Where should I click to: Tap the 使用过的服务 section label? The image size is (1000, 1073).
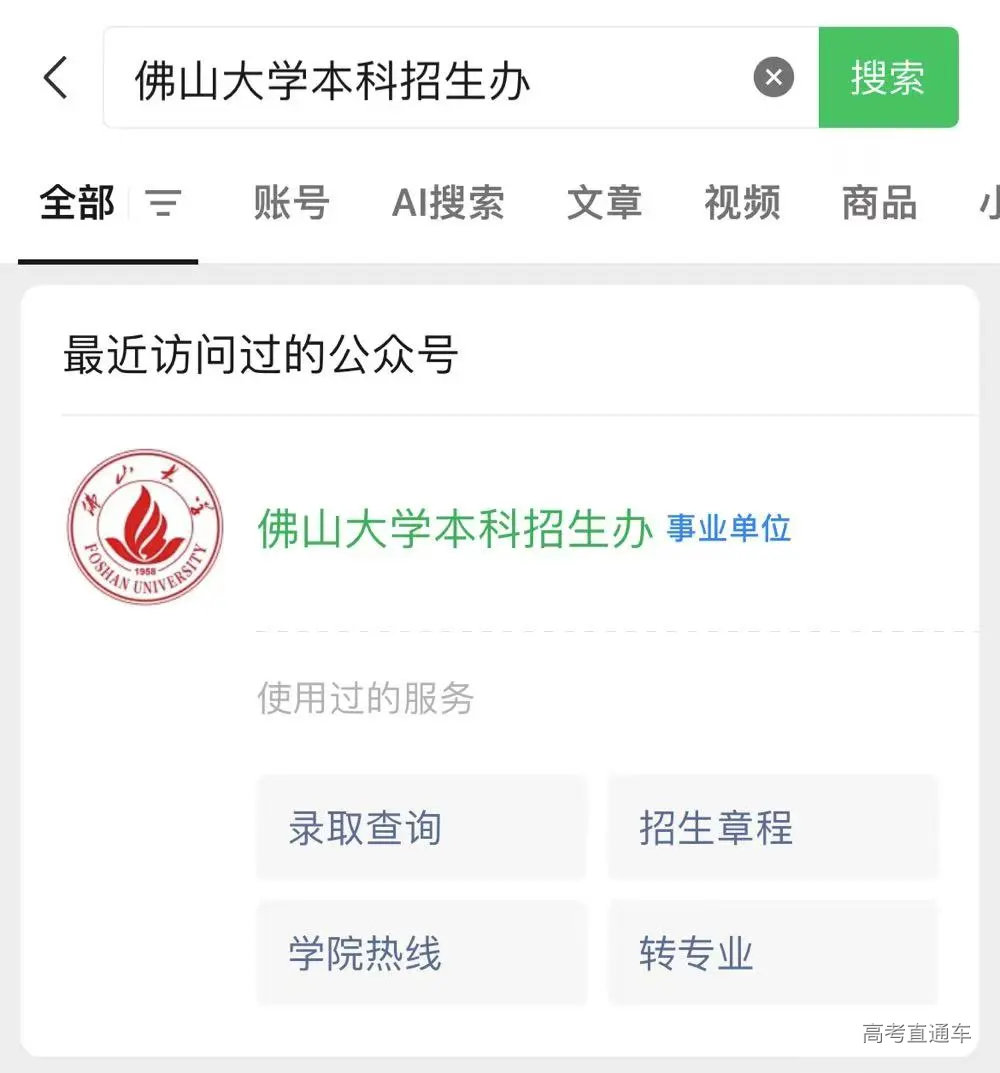click(x=364, y=700)
